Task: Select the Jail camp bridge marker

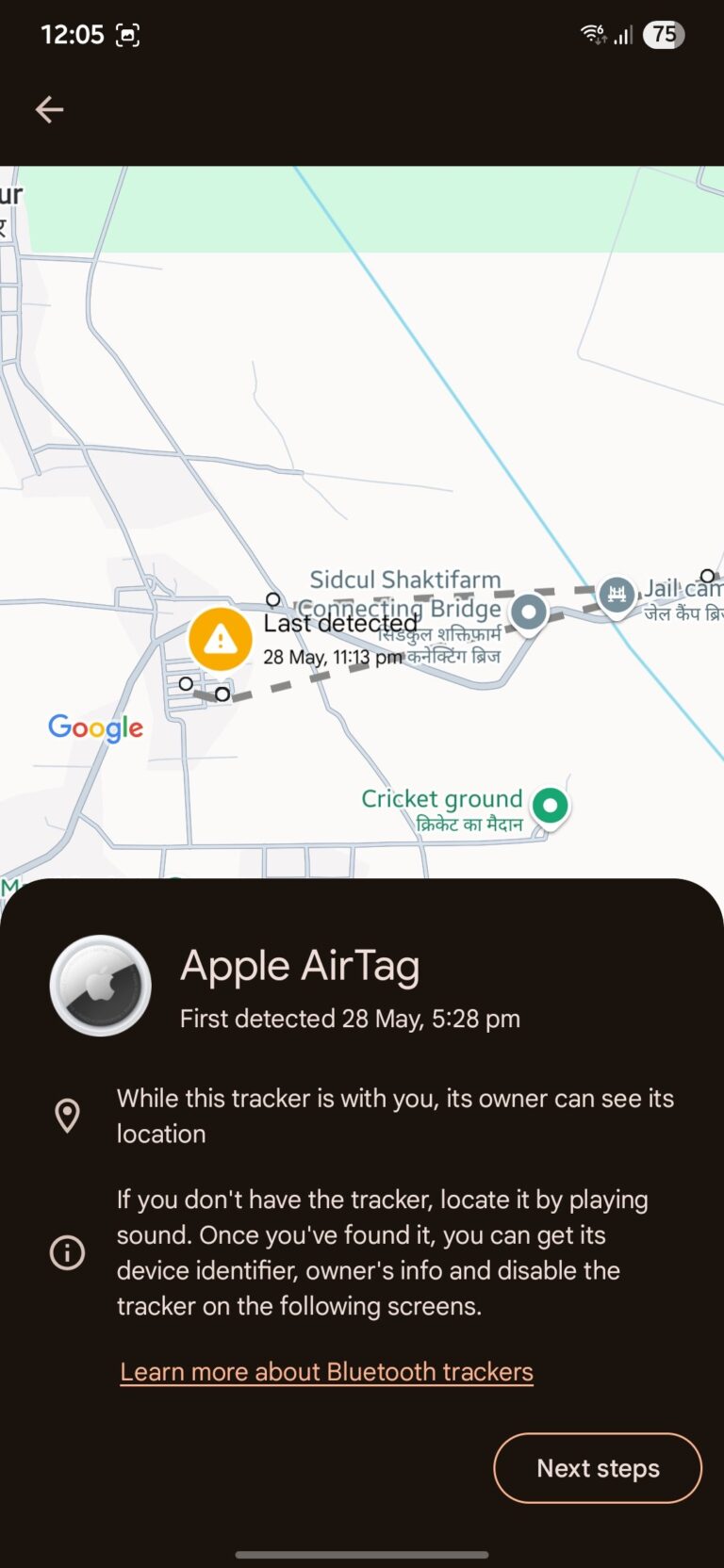Action: click(617, 594)
